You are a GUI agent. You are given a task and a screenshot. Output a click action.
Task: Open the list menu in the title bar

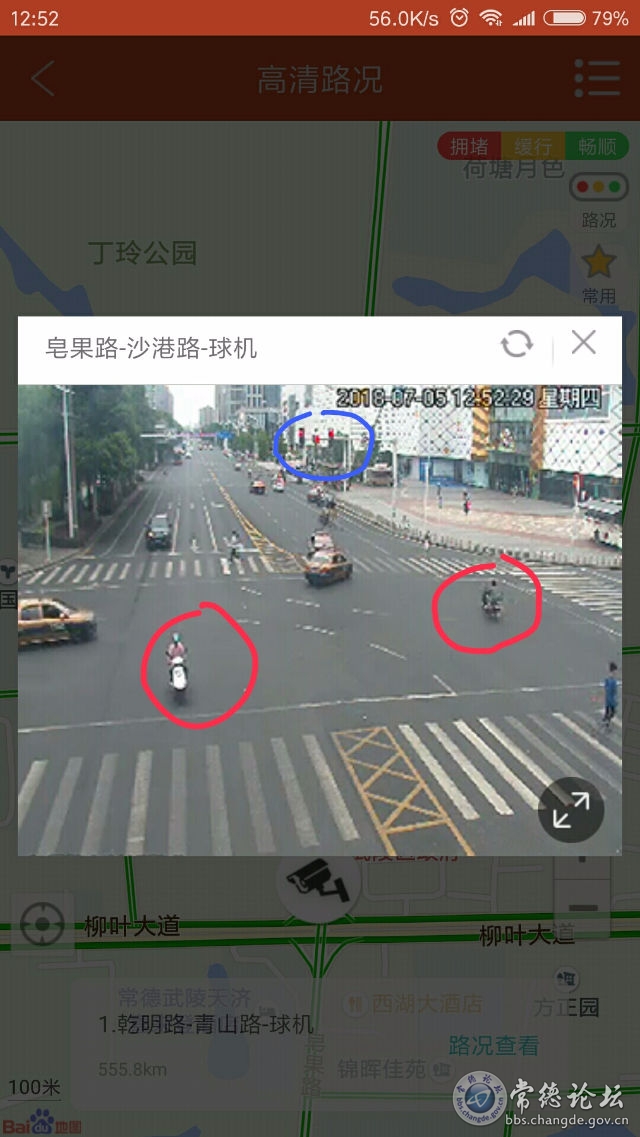[x=597, y=79]
